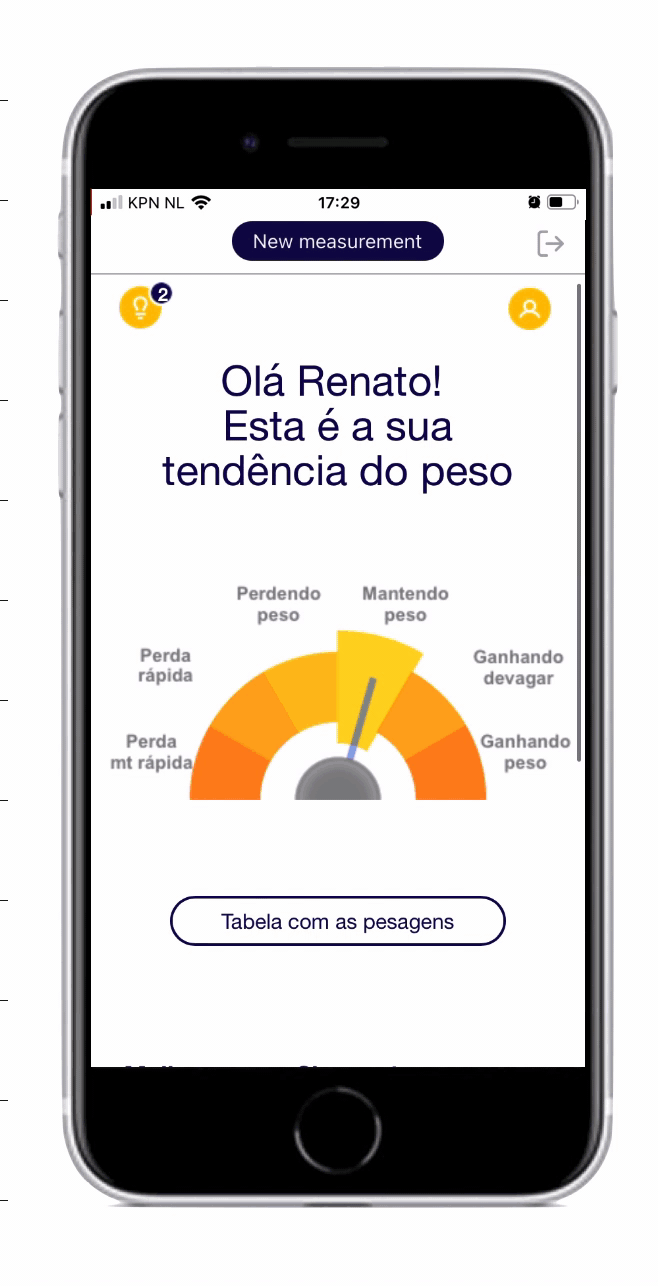Open Tabela com as pesagens
Viewport: 658px width, 1286px height.
coord(337,921)
